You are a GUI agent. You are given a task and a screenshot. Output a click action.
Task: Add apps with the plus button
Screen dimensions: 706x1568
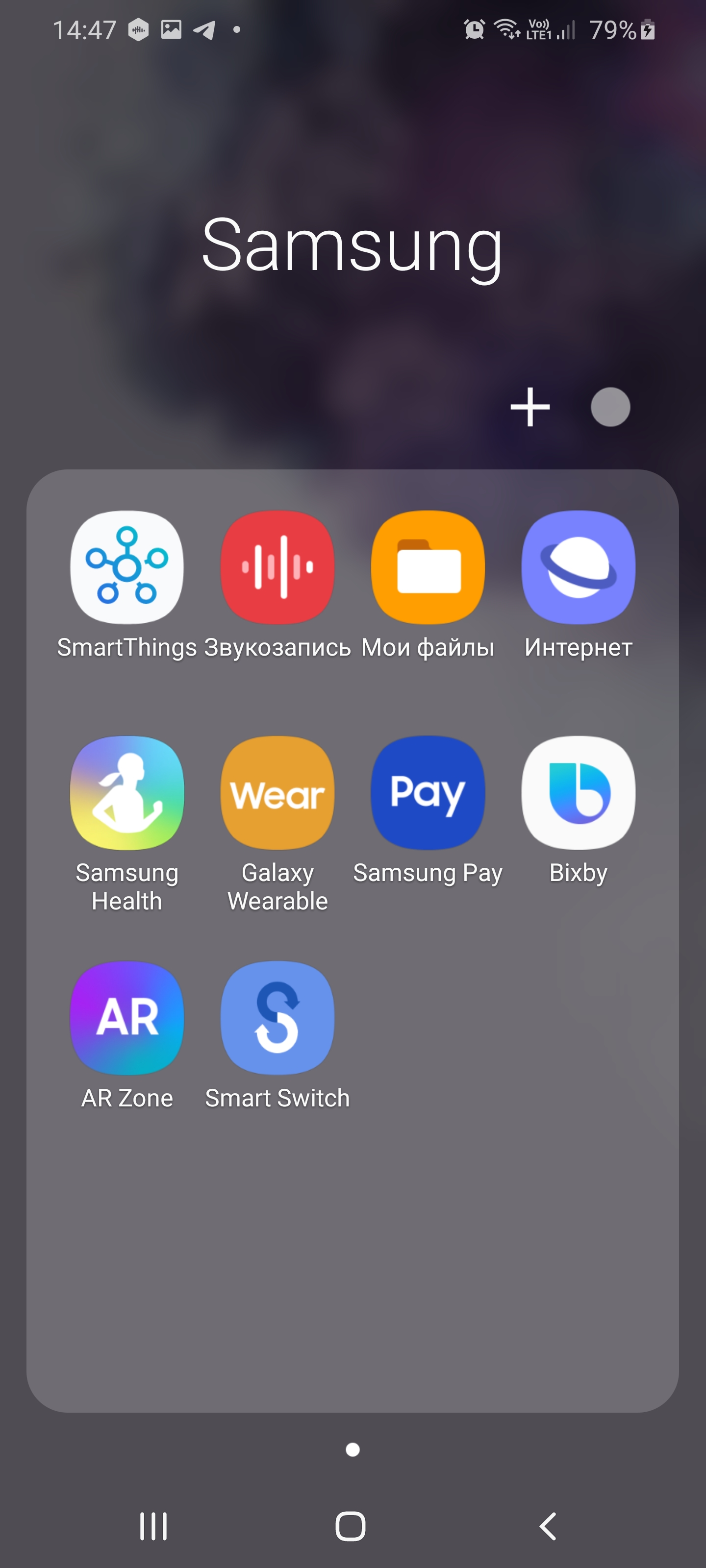click(530, 407)
